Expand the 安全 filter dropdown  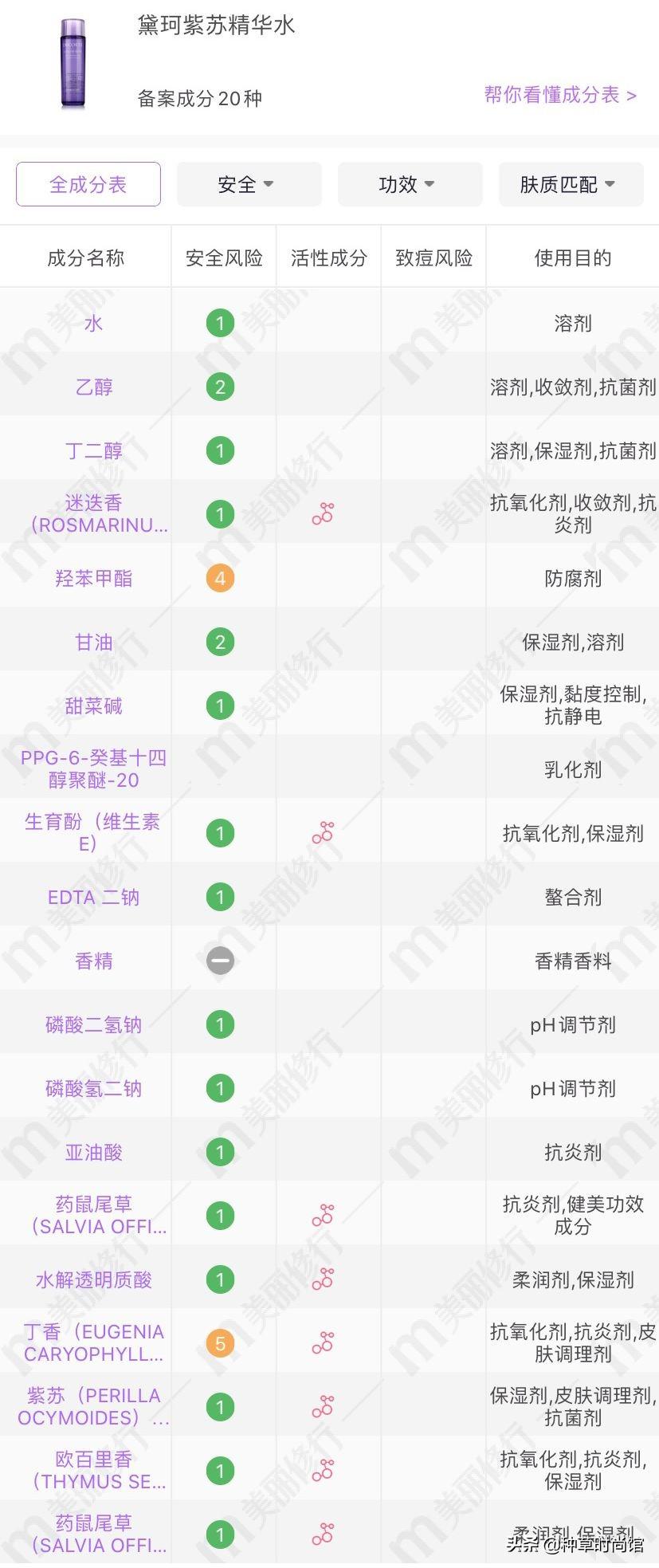click(x=248, y=185)
